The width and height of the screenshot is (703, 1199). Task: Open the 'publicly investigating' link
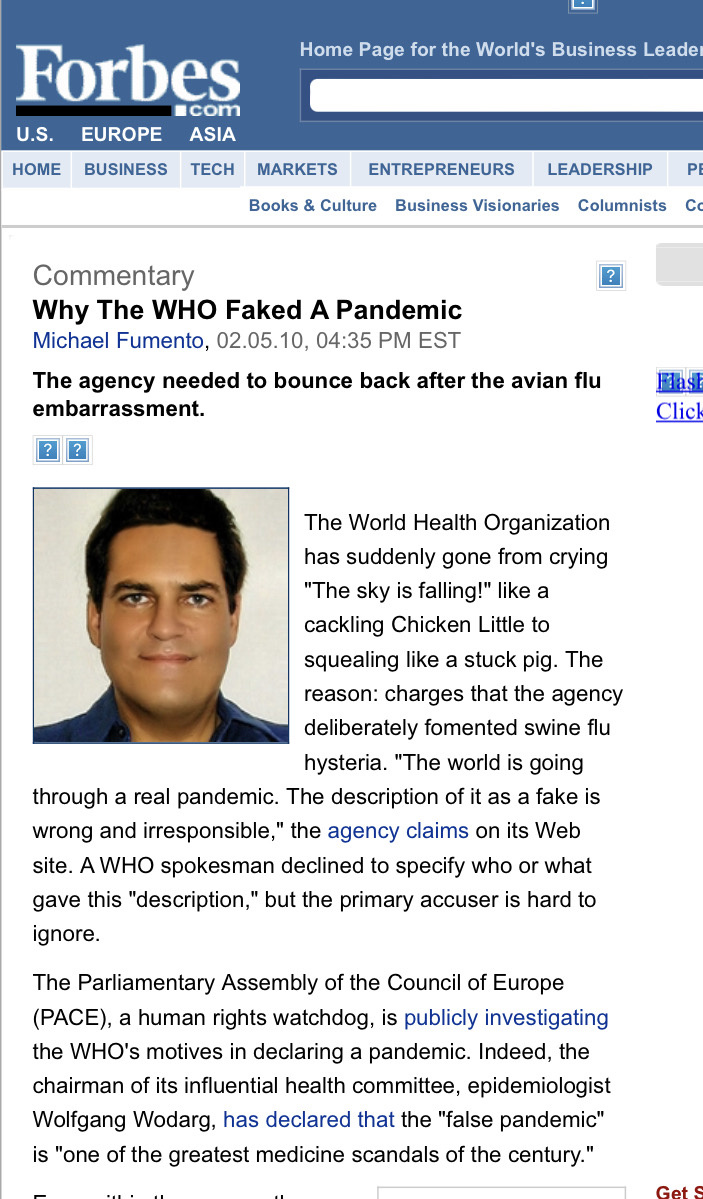coord(506,1019)
